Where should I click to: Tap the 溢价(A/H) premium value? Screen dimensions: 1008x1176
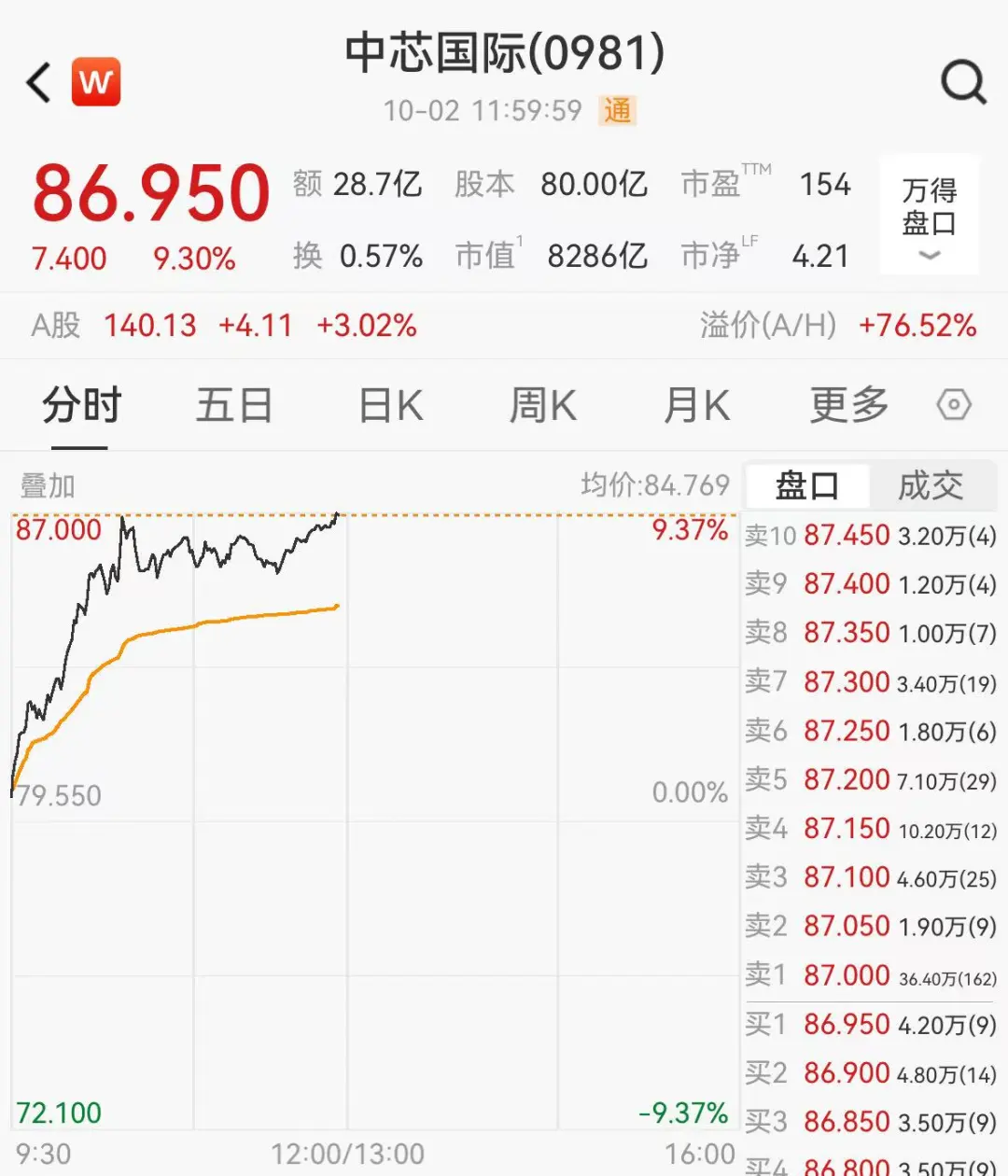(x=918, y=326)
